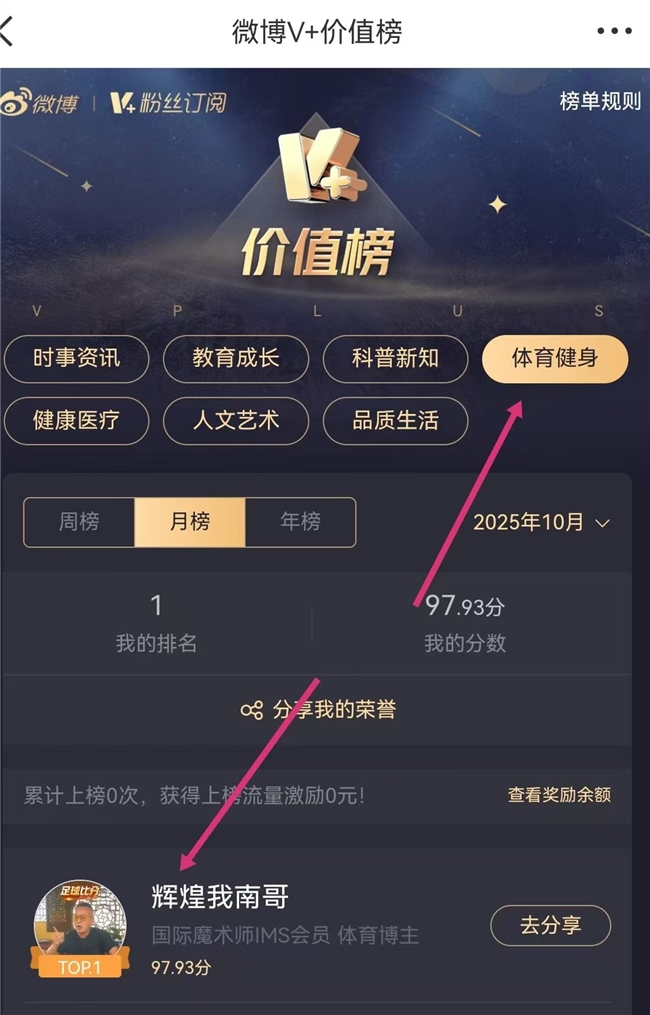Switch to the 周榜 weekly ranking

[x=79, y=522]
